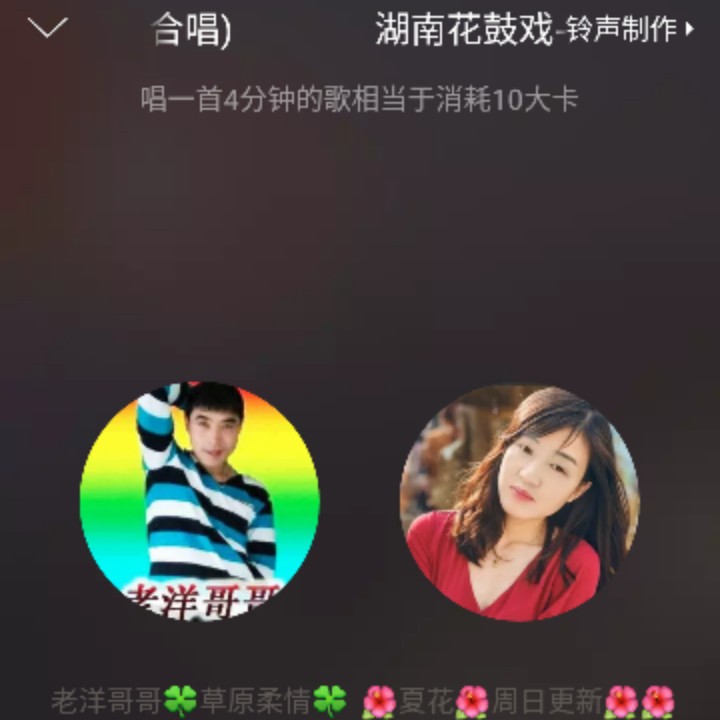
Task: Collapse the player with the down chevron
Action: click(x=47, y=29)
